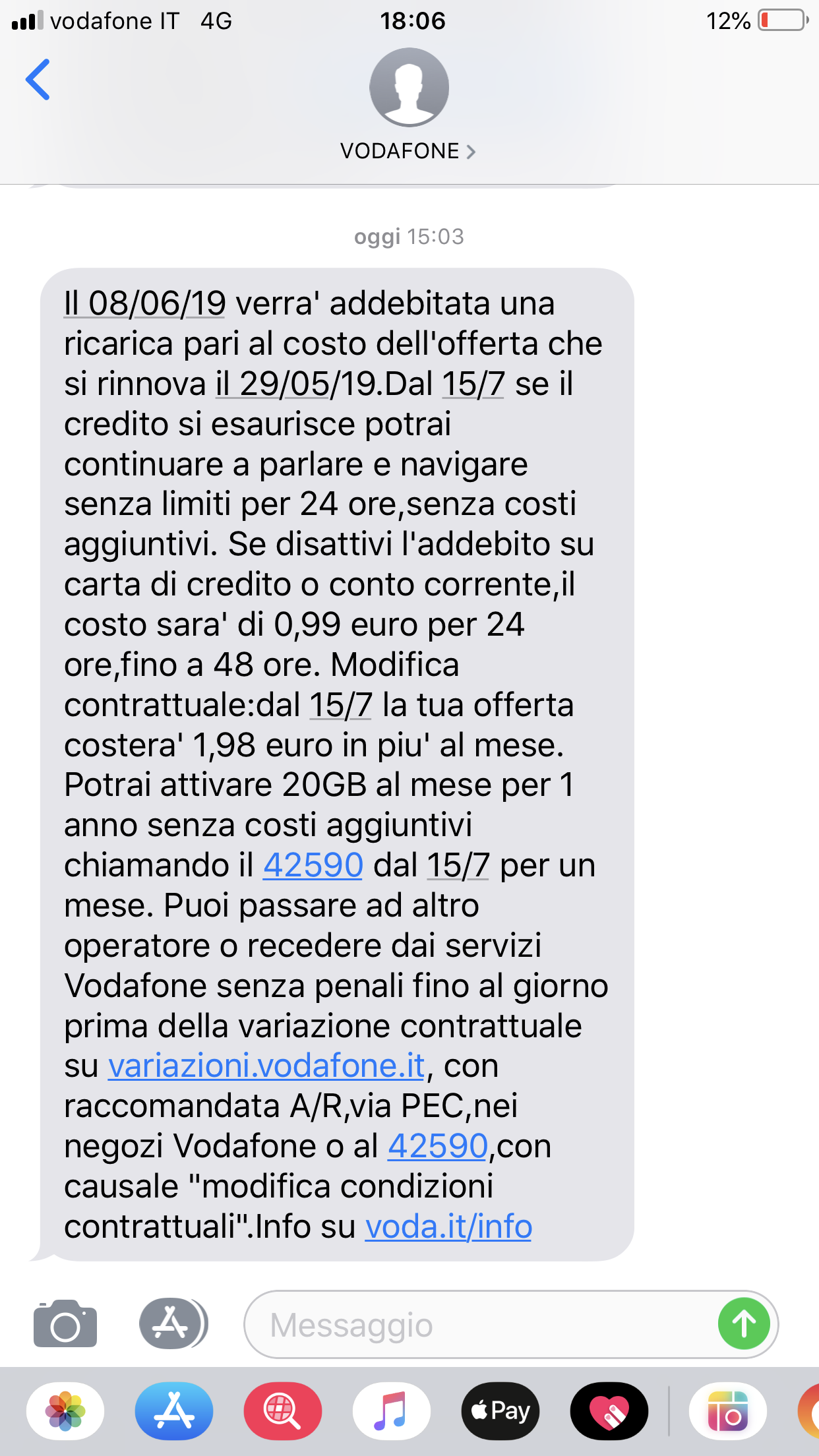The height and width of the screenshot is (1456, 819).
Task: Toggle the iMessage apps drawer button
Action: coord(173,1323)
